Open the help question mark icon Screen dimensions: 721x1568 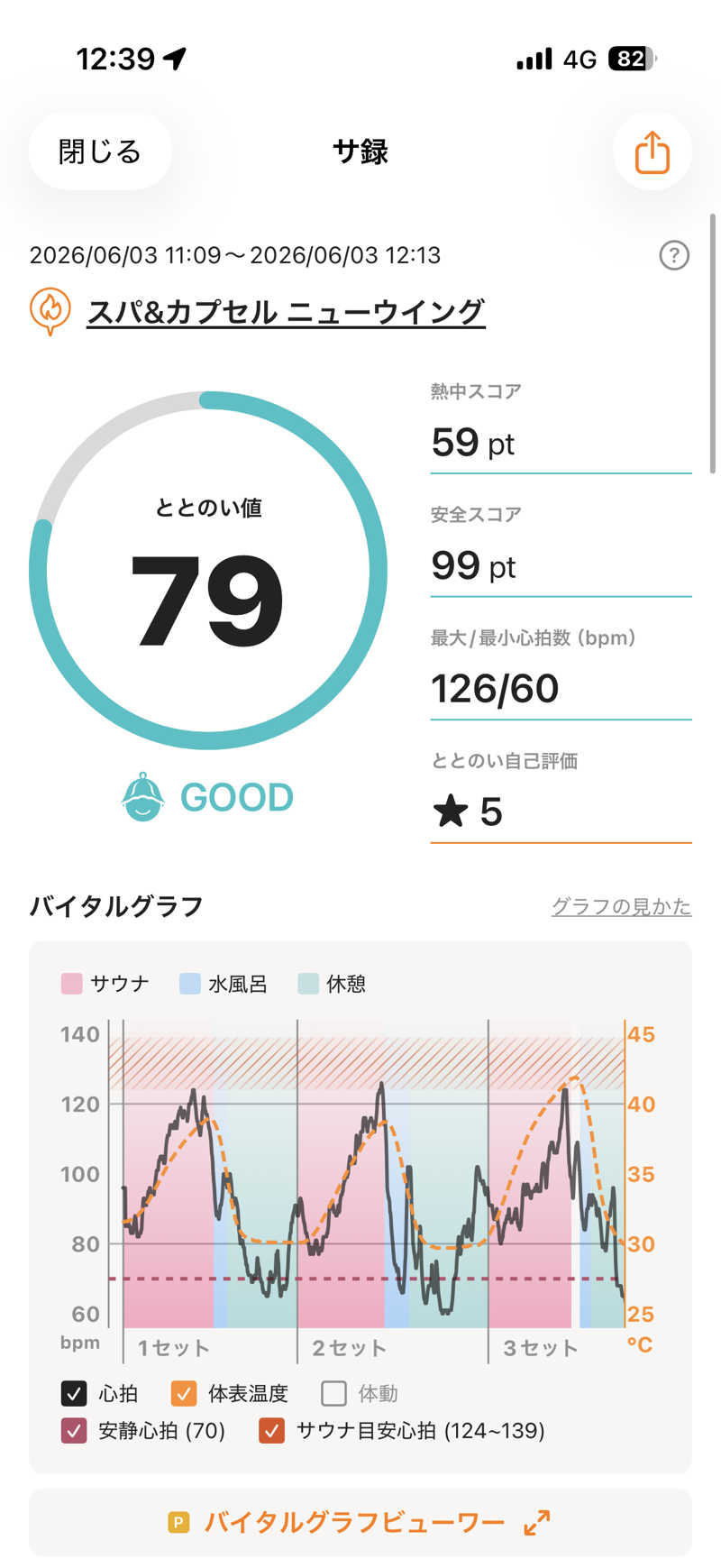pyautogui.click(x=674, y=255)
